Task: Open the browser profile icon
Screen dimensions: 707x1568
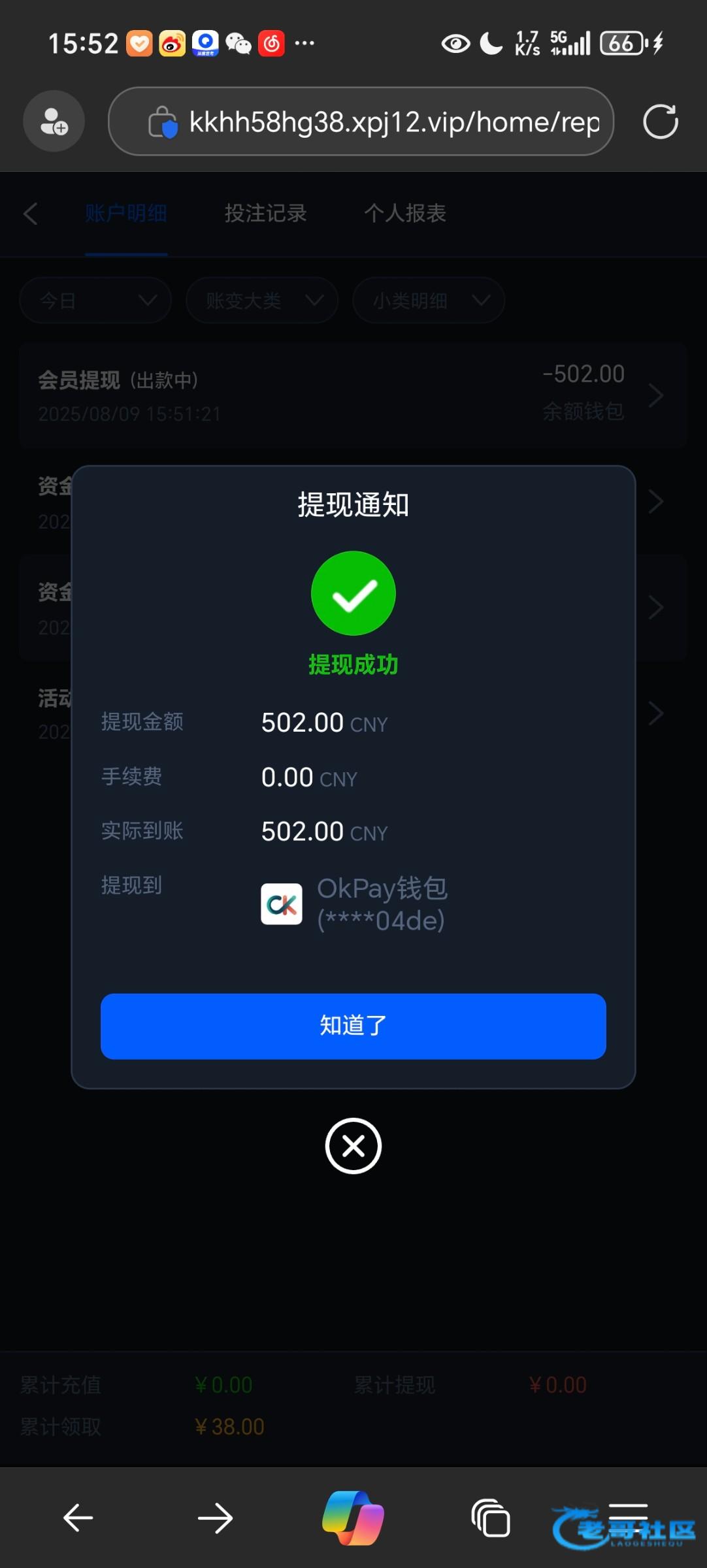Action: point(54,122)
